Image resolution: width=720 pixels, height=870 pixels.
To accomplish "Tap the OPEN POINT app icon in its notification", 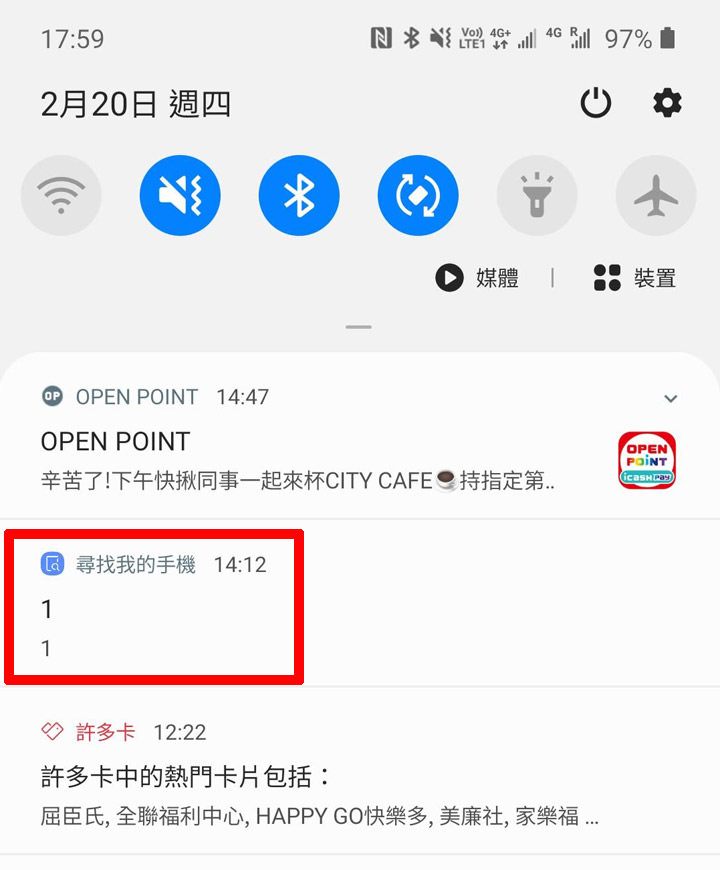I will pyautogui.click(x=646, y=459).
